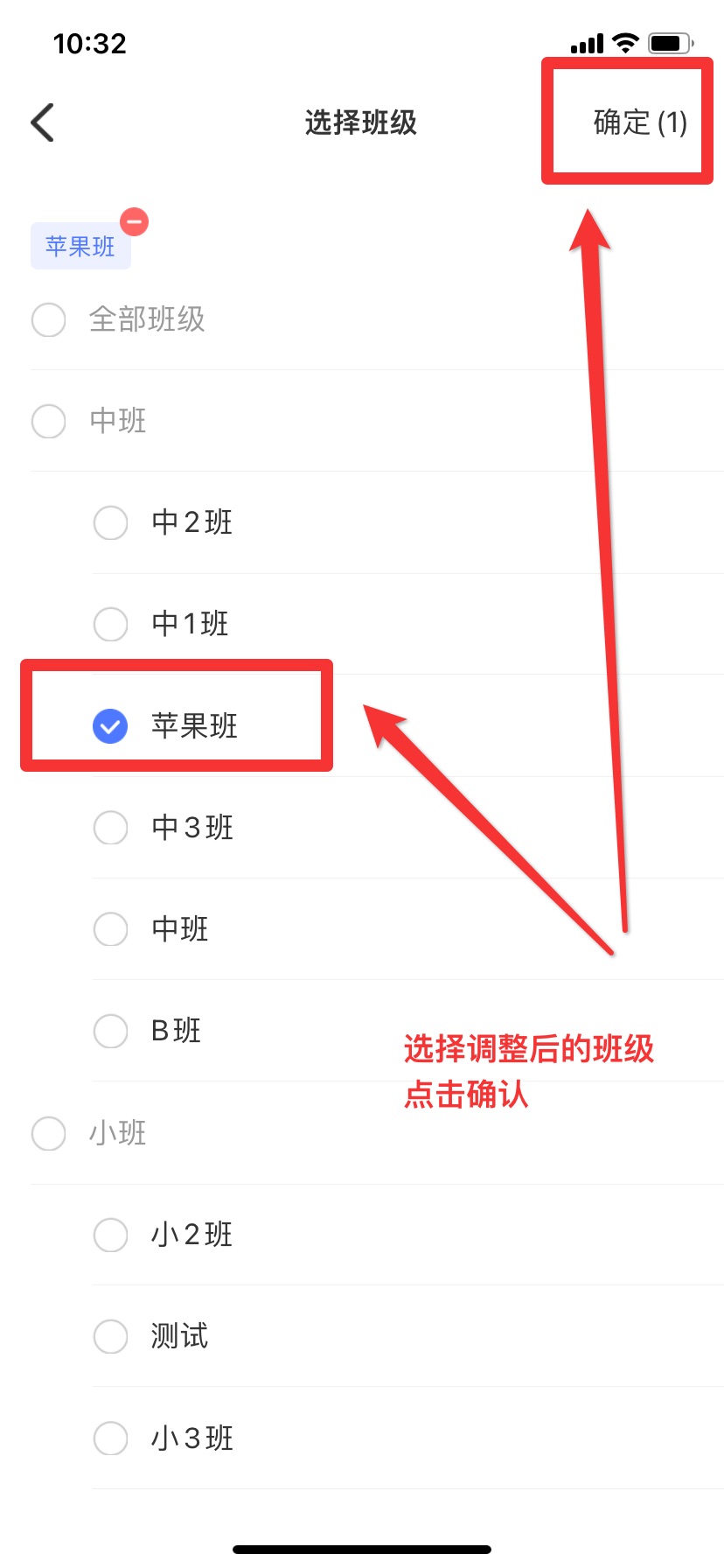Screen dimensions: 724x1568
Task: Confirm selection with 确定 (1)
Action: click(x=639, y=122)
